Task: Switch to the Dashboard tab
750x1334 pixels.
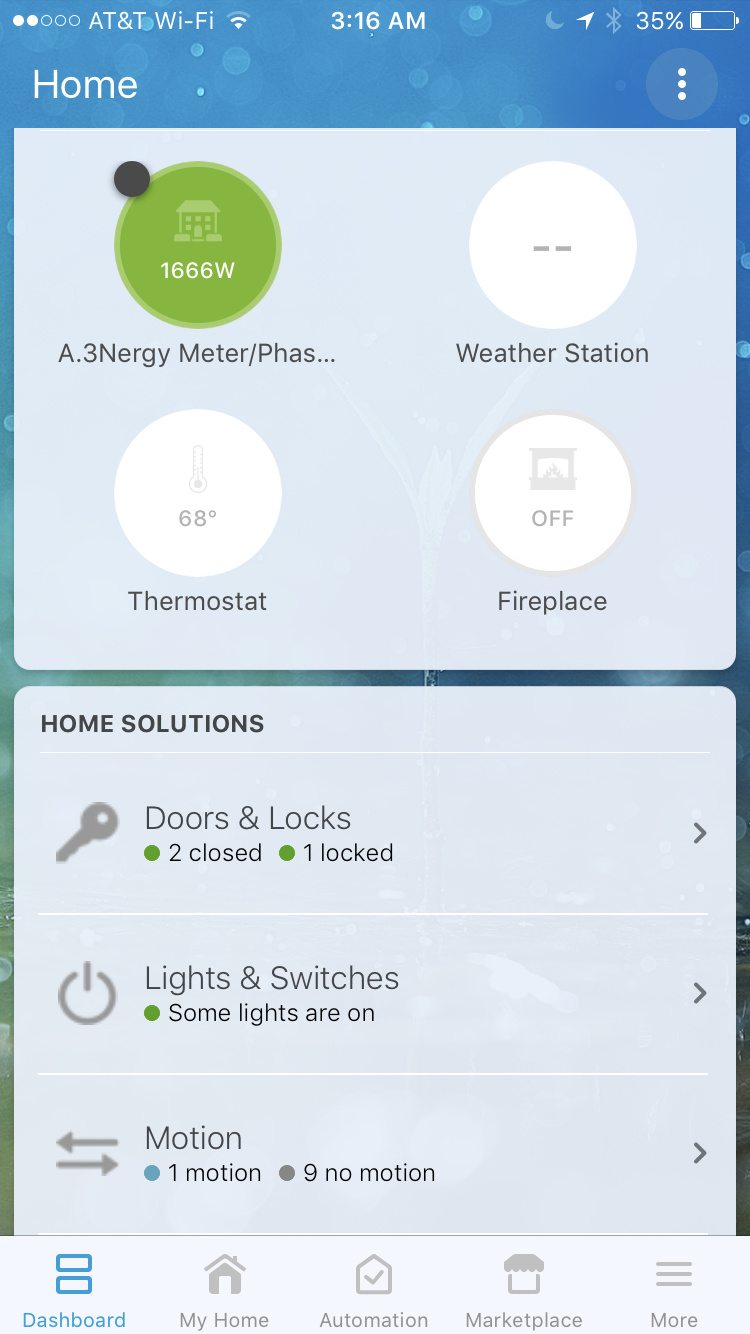Action: [74, 1290]
